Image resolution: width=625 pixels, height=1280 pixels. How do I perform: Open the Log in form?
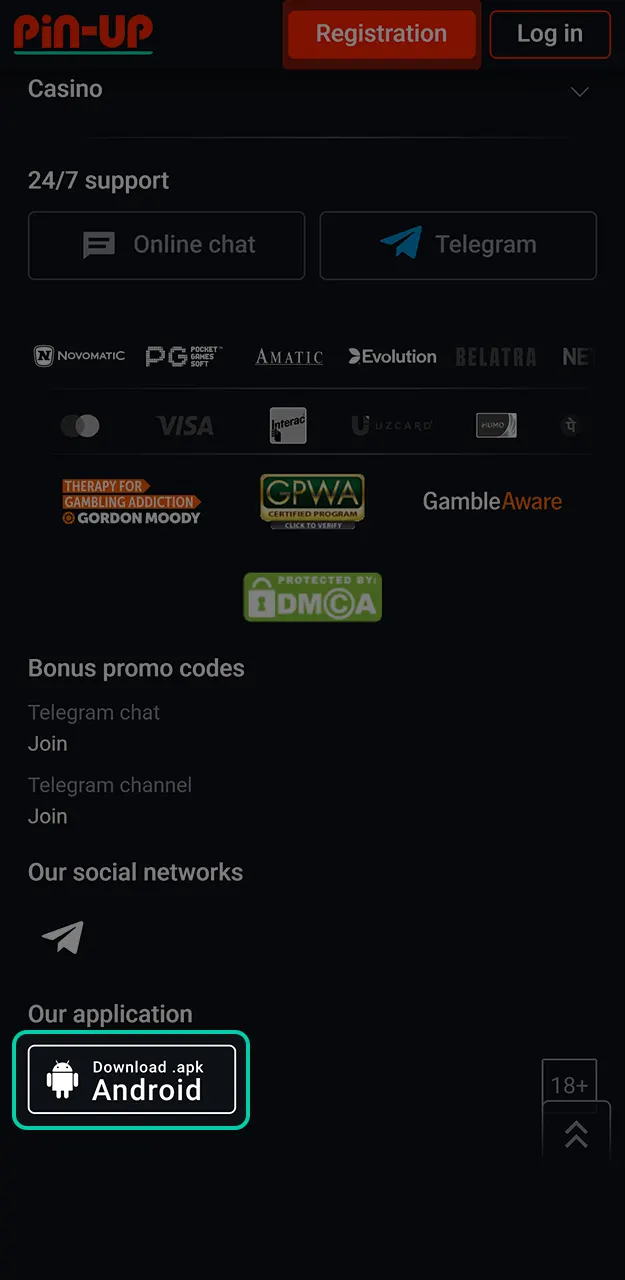[x=549, y=34]
